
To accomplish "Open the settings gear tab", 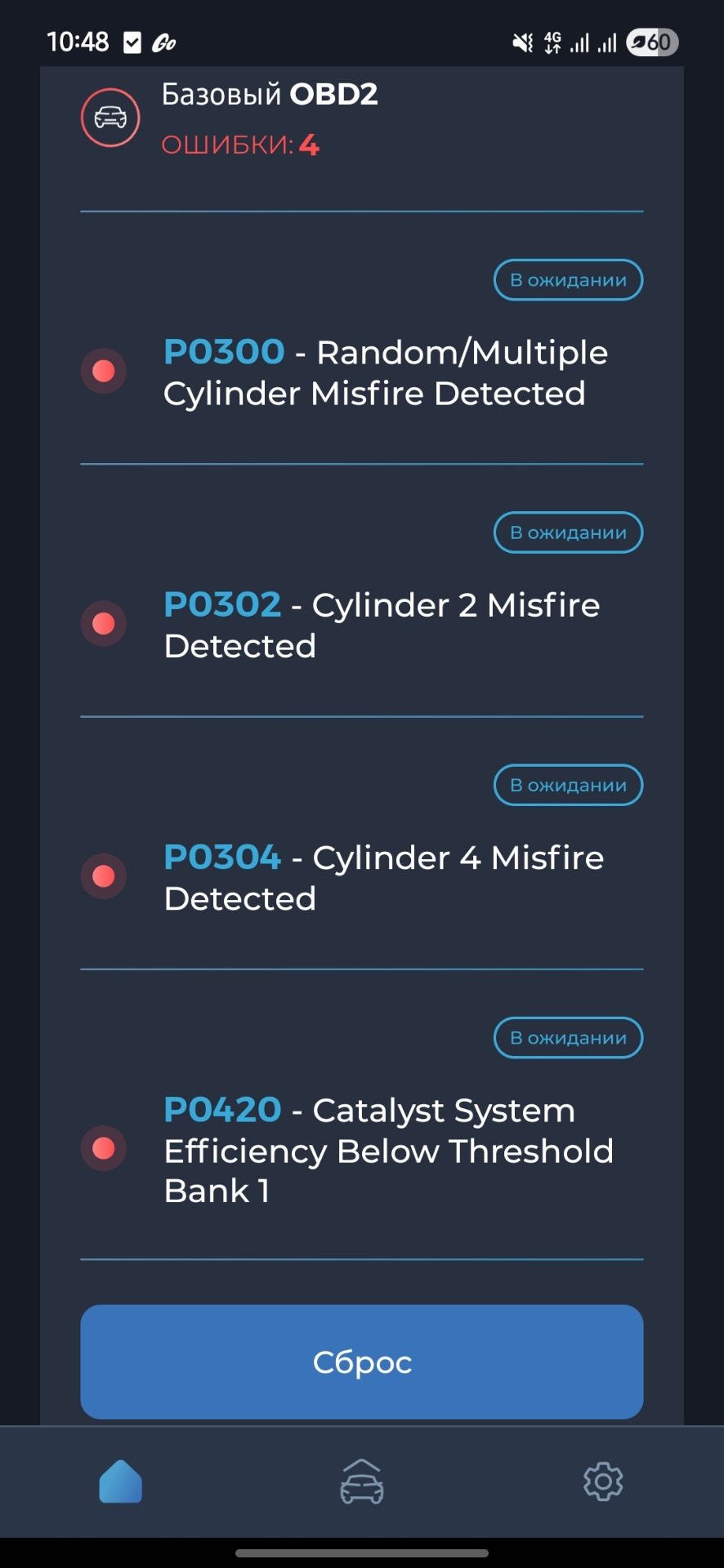I will pyautogui.click(x=603, y=1481).
